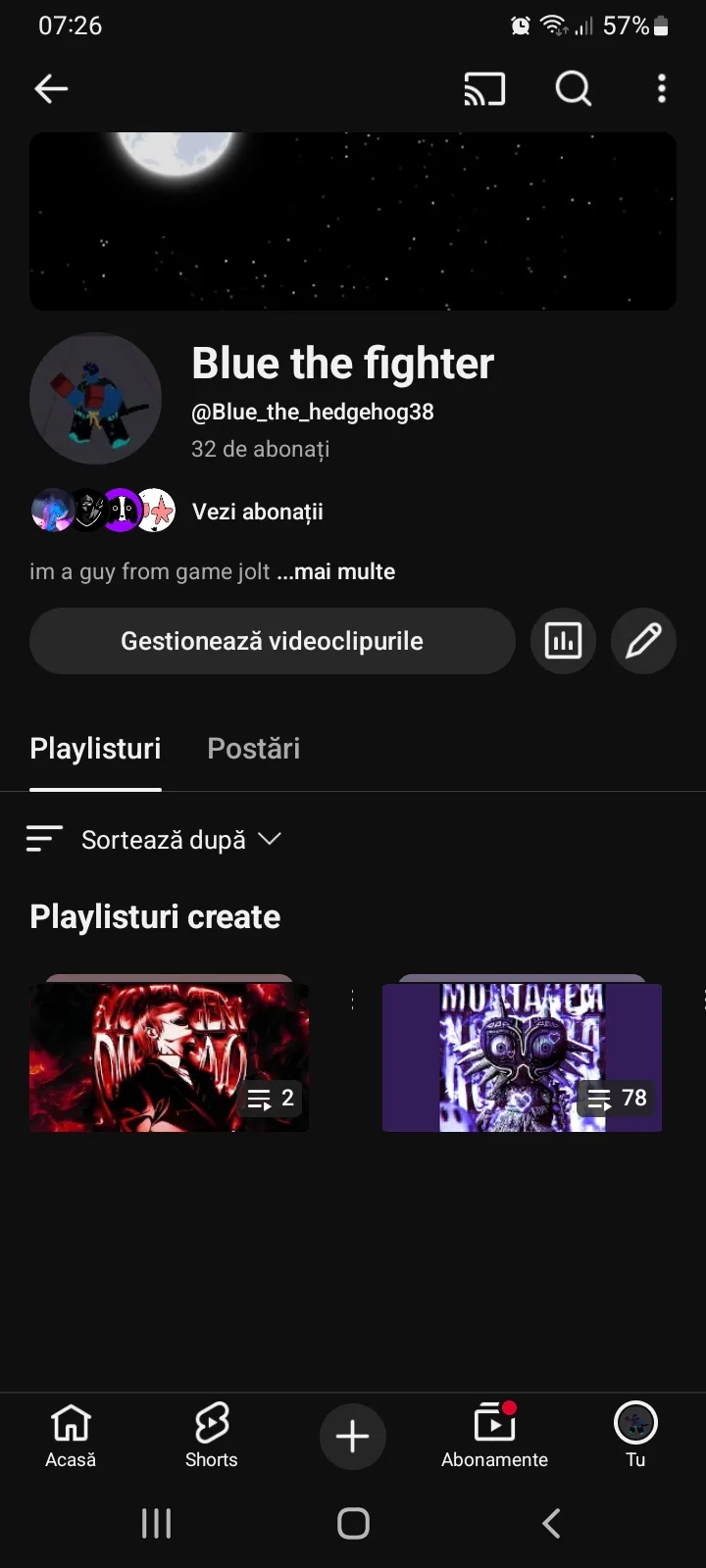Open the playlist with 78 videos
The width and height of the screenshot is (706, 1568).
(x=522, y=1058)
